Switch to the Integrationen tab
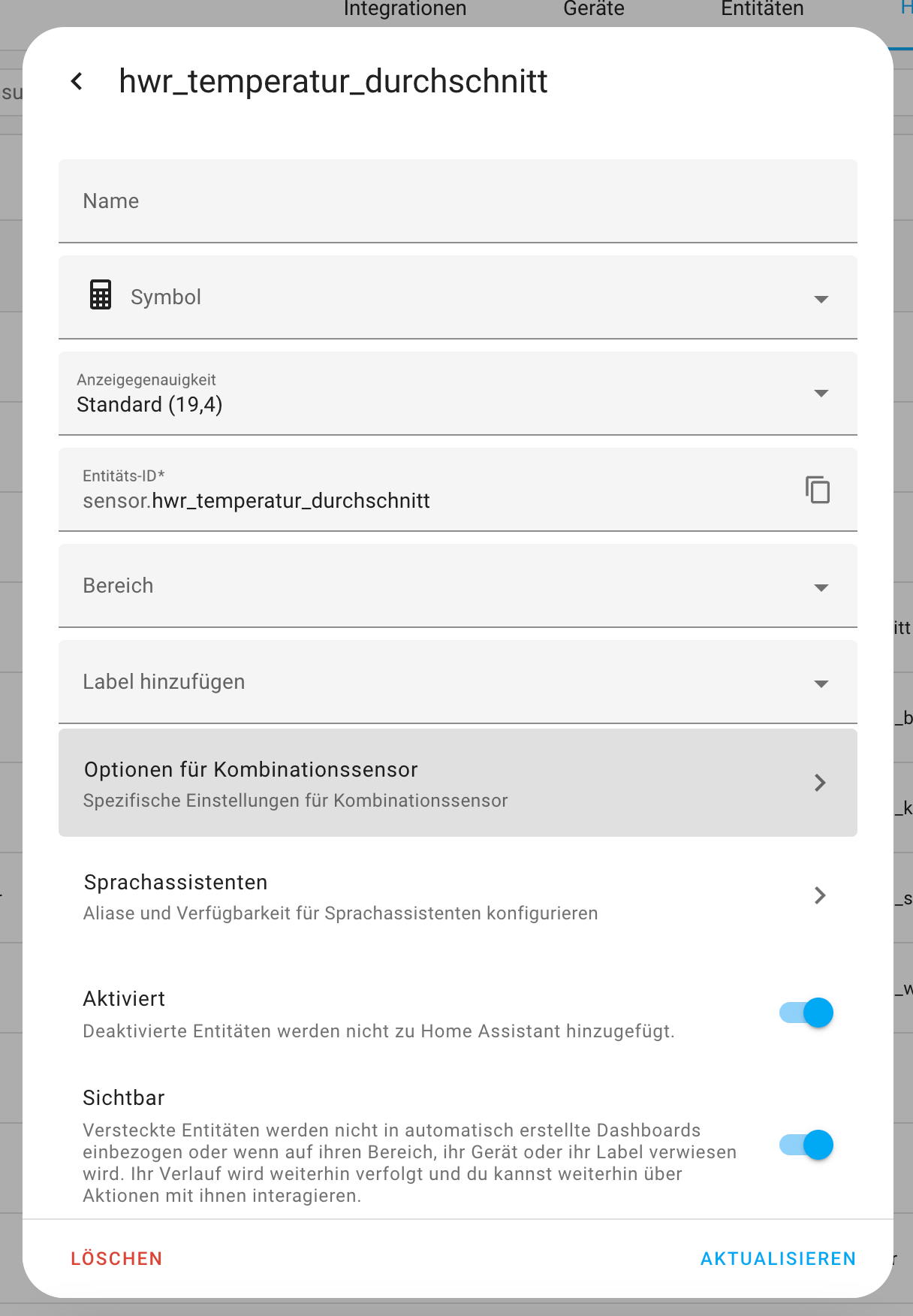The height and width of the screenshot is (1316, 913). point(405,9)
